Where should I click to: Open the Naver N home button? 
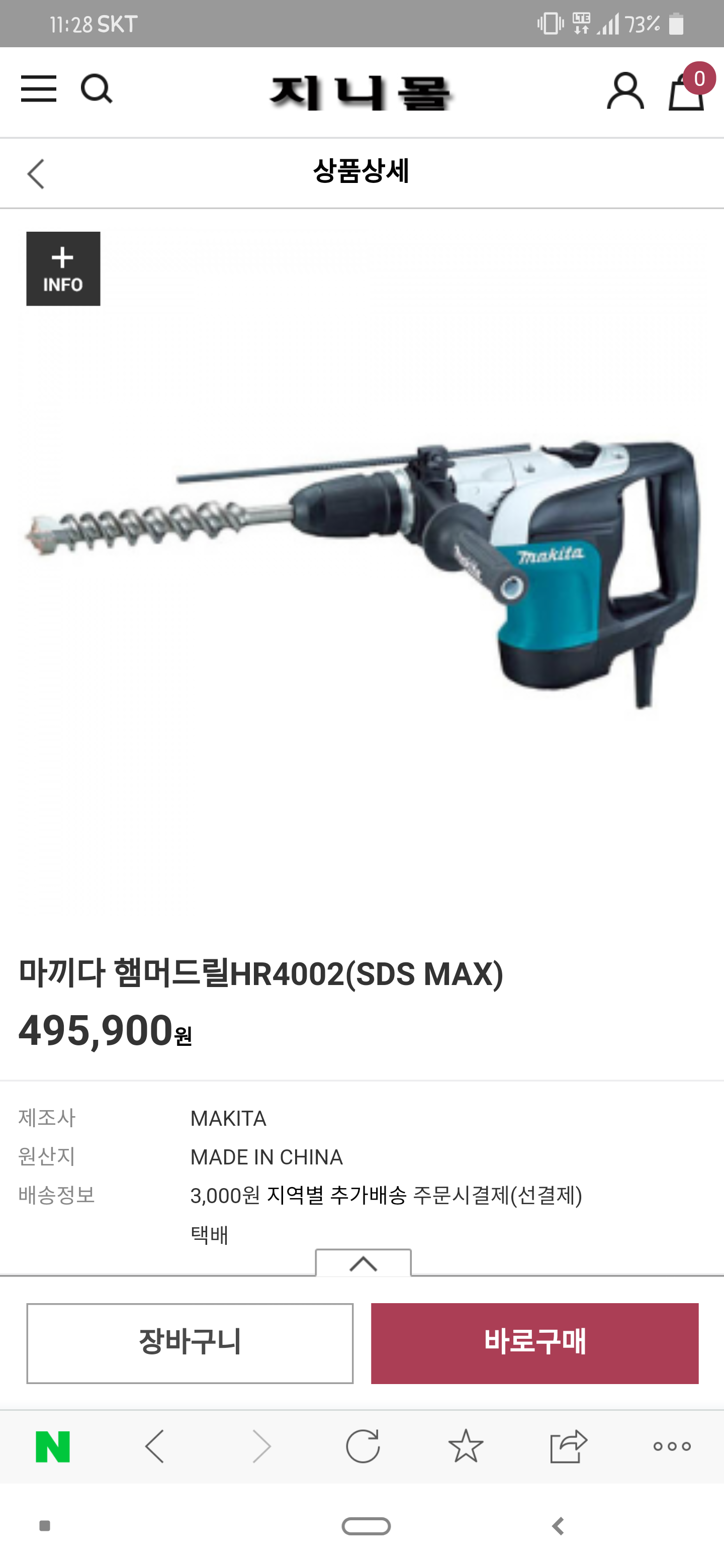pos(53,1446)
